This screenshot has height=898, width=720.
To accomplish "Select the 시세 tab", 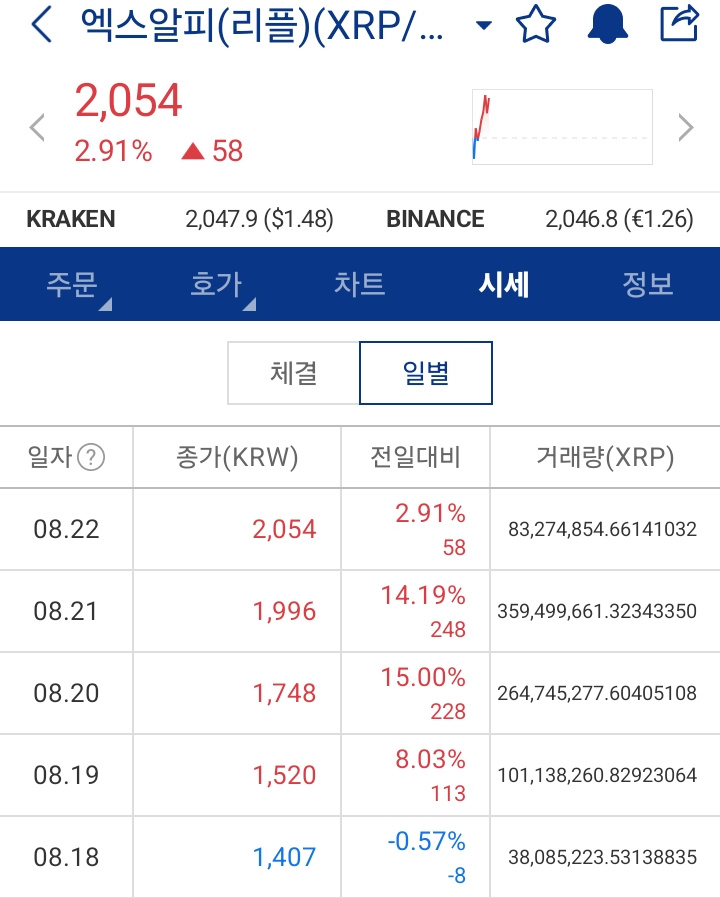I will point(503,284).
